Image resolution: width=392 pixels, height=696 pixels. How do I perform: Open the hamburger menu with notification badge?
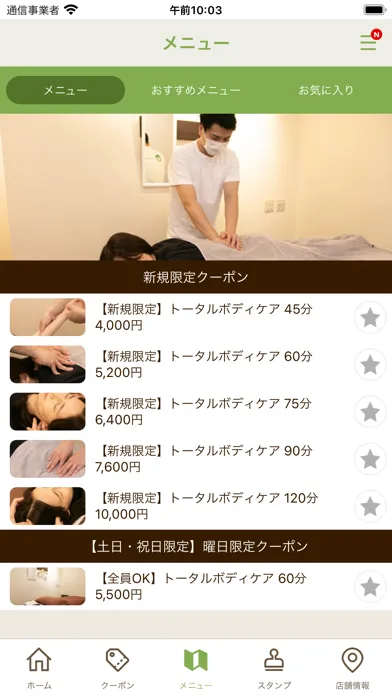(x=370, y=41)
